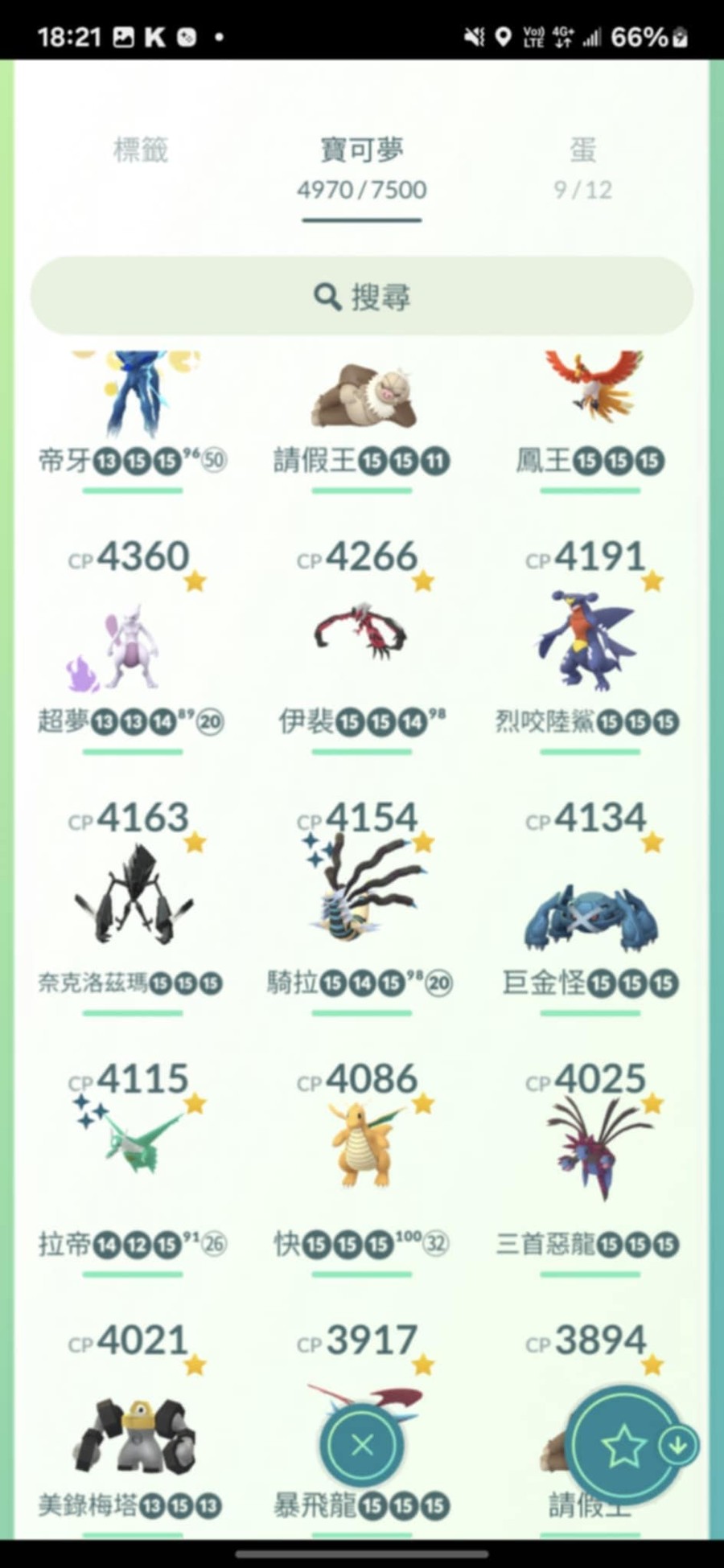Open 帝牙 at top of list
The width and height of the screenshot is (724, 1568).
(133, 402)
